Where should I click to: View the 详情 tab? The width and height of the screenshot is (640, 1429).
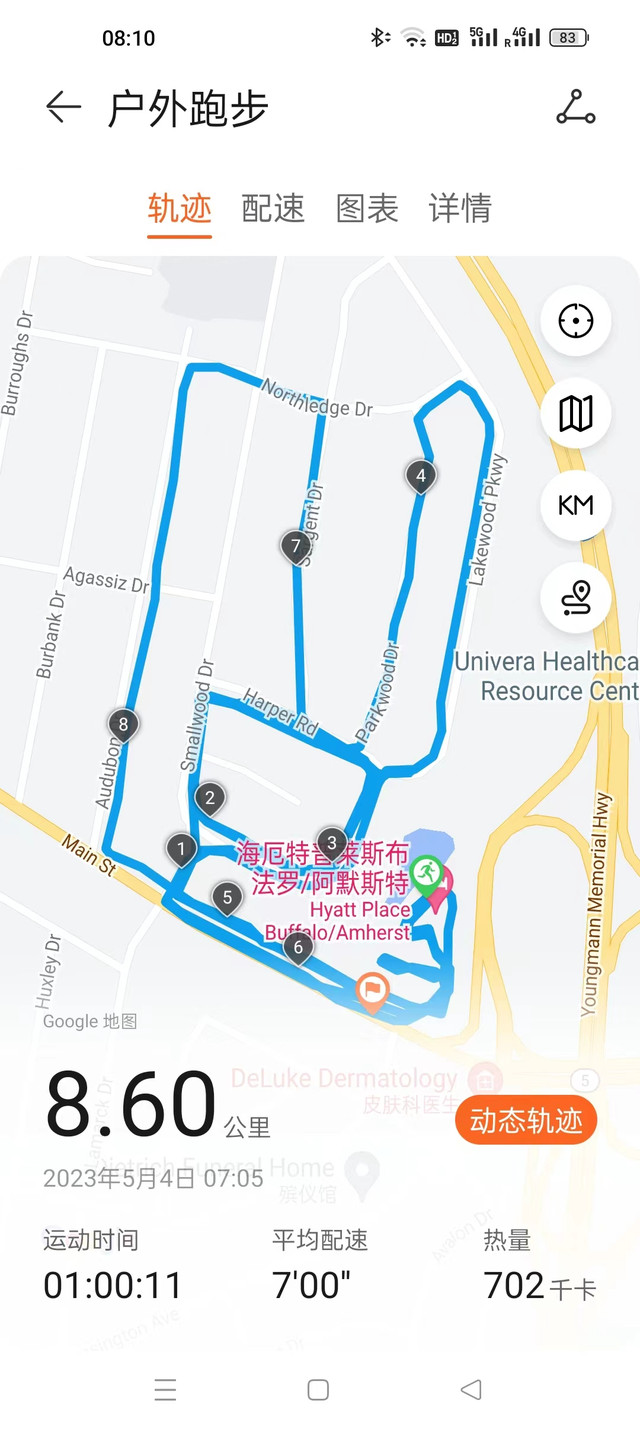click(460, 208)
